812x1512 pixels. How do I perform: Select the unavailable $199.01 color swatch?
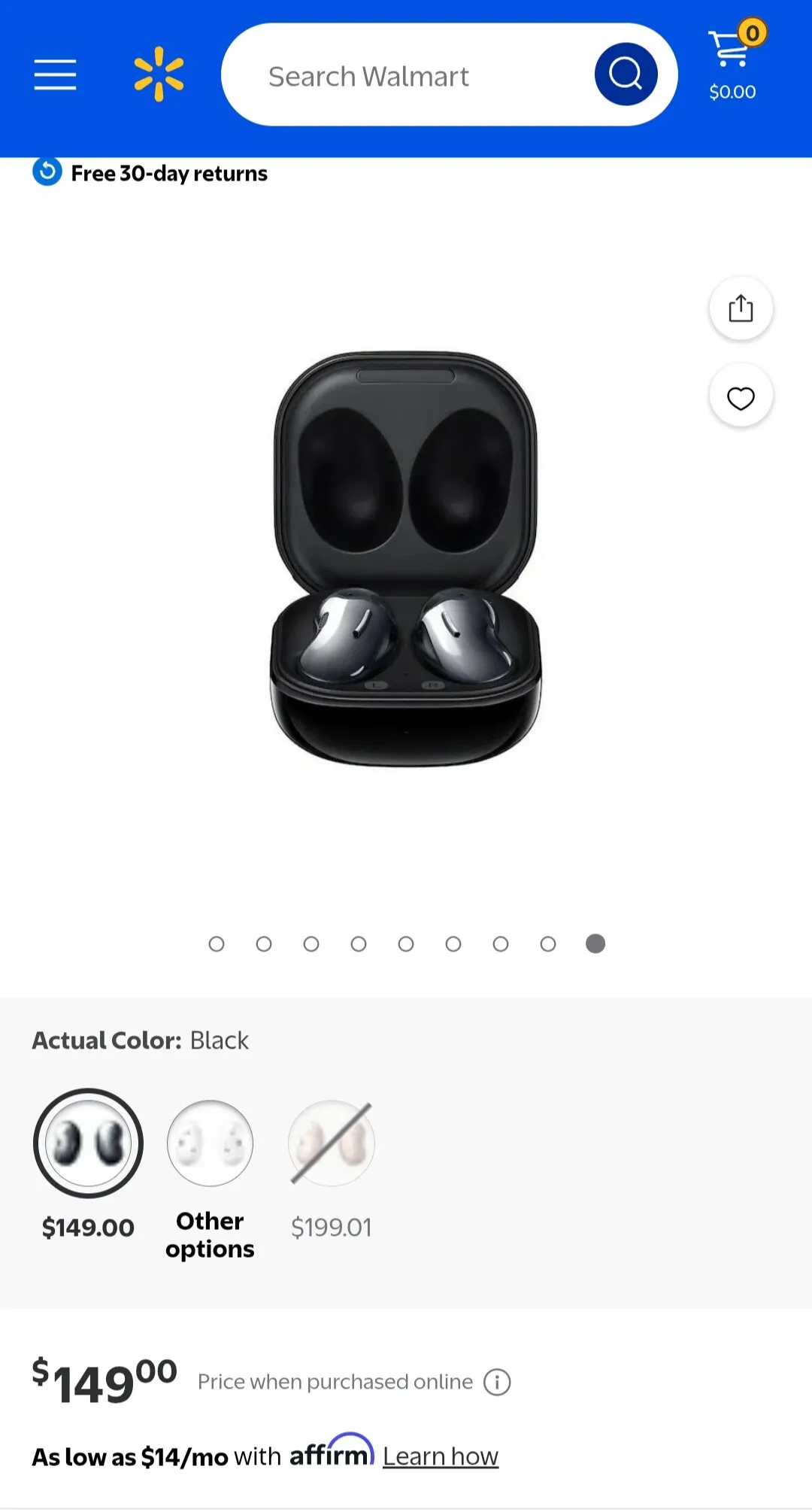pos(331,1143)
